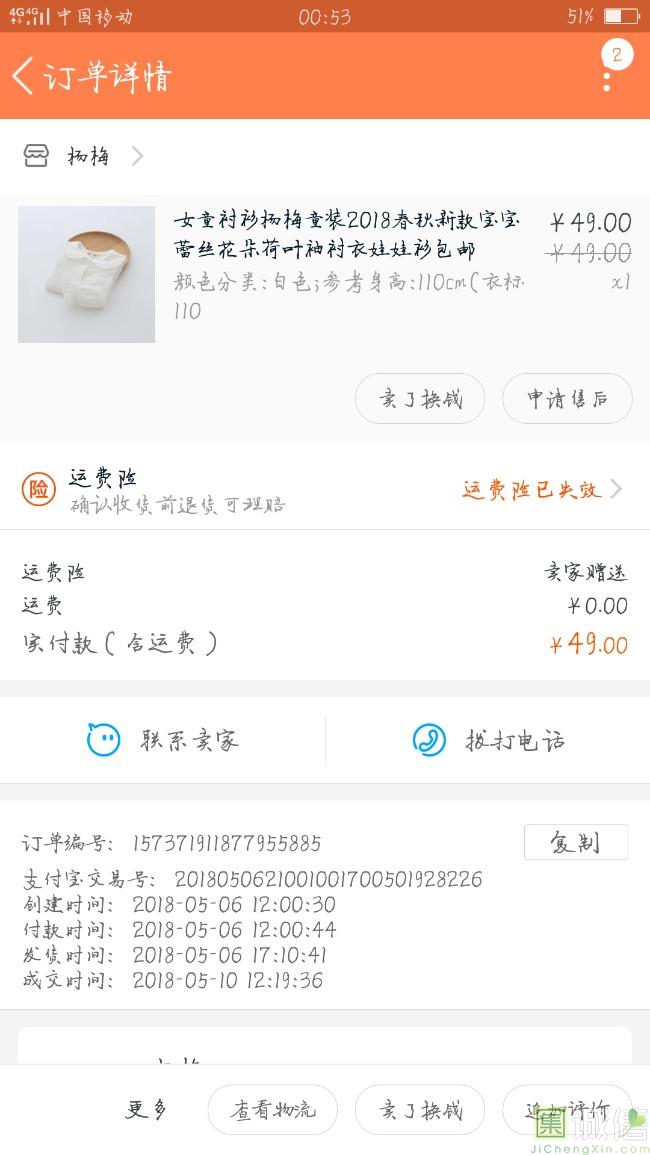Request after-sales via 申请售后

click(567, 400)
